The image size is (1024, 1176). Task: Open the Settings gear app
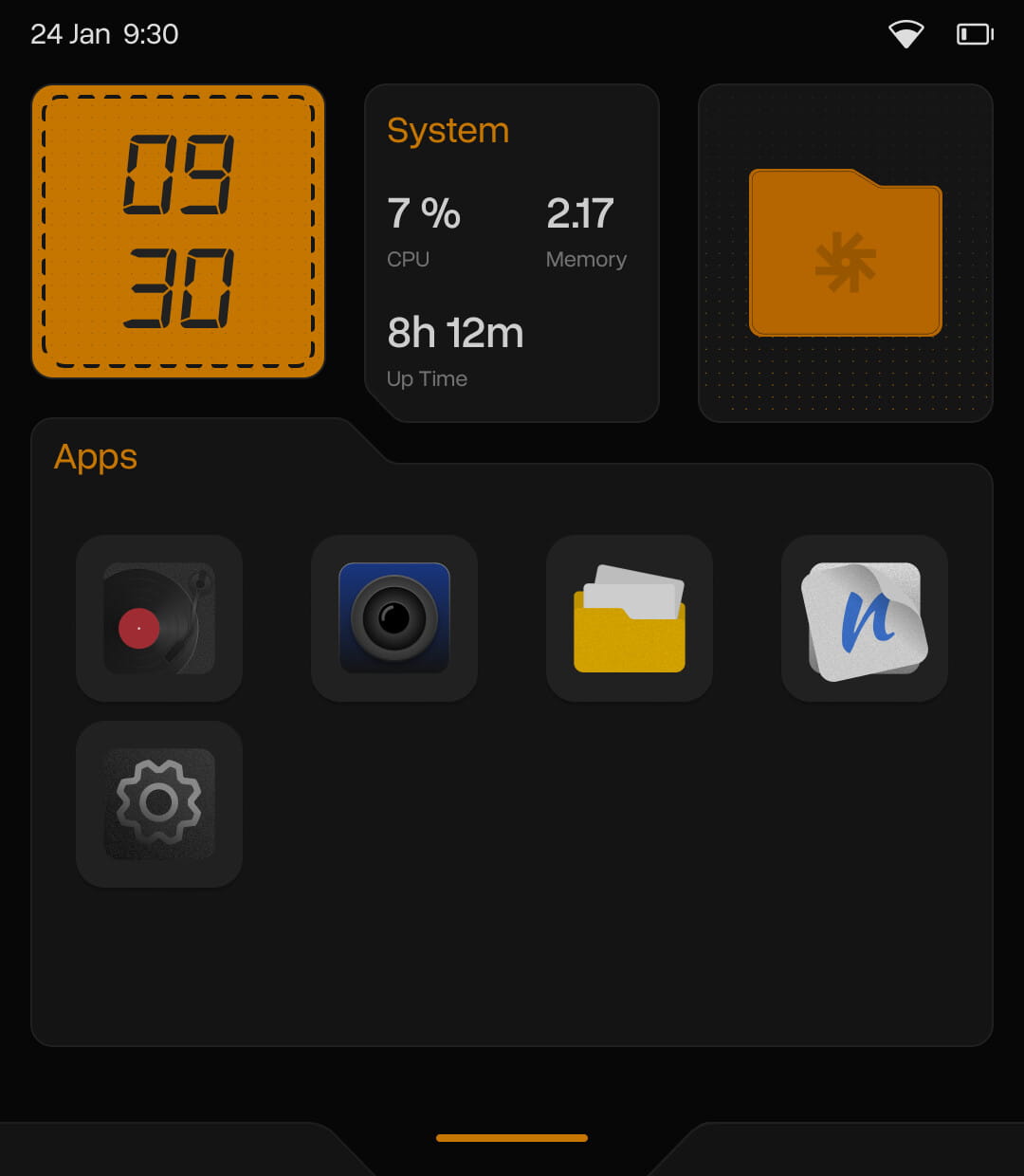[x=159, y=804]
